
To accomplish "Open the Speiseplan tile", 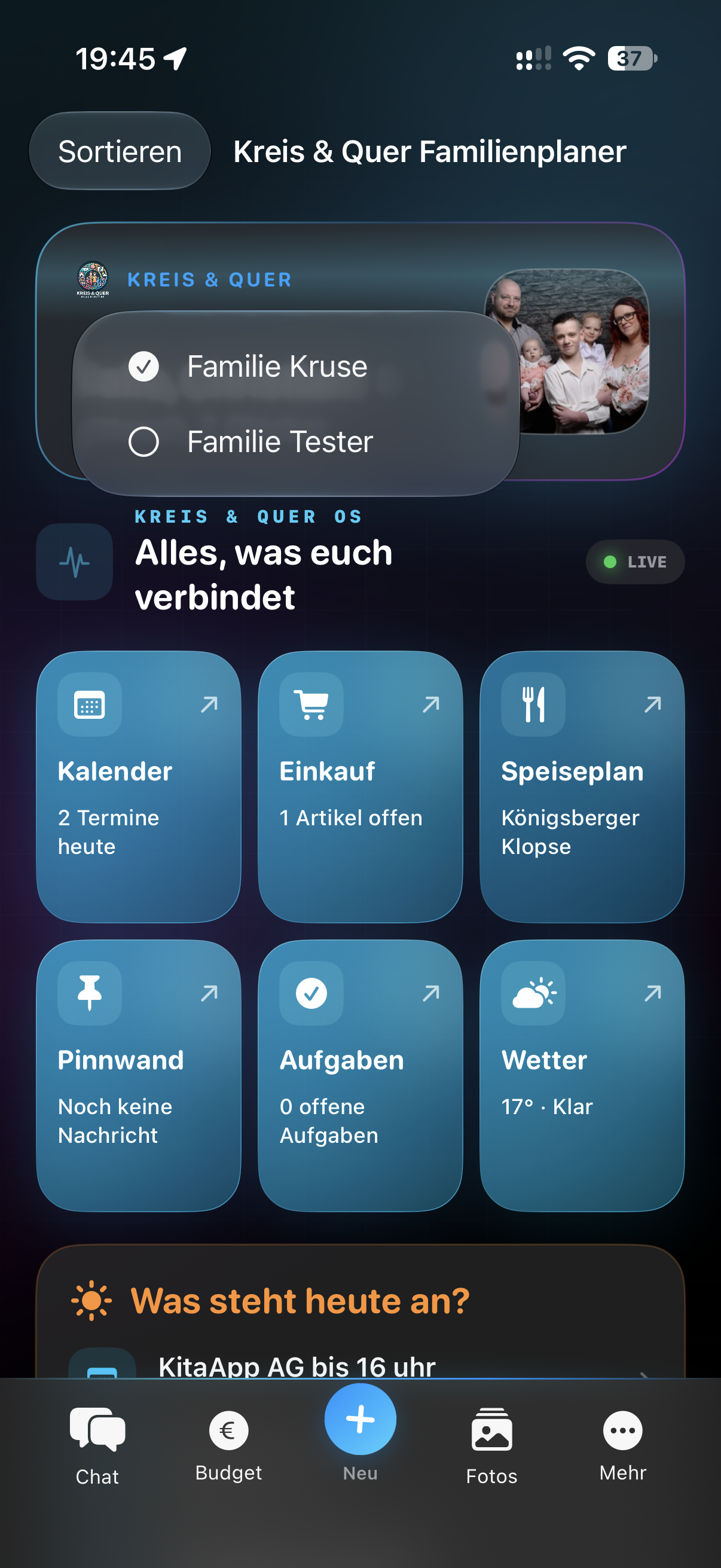I will [x=582, y=786].
